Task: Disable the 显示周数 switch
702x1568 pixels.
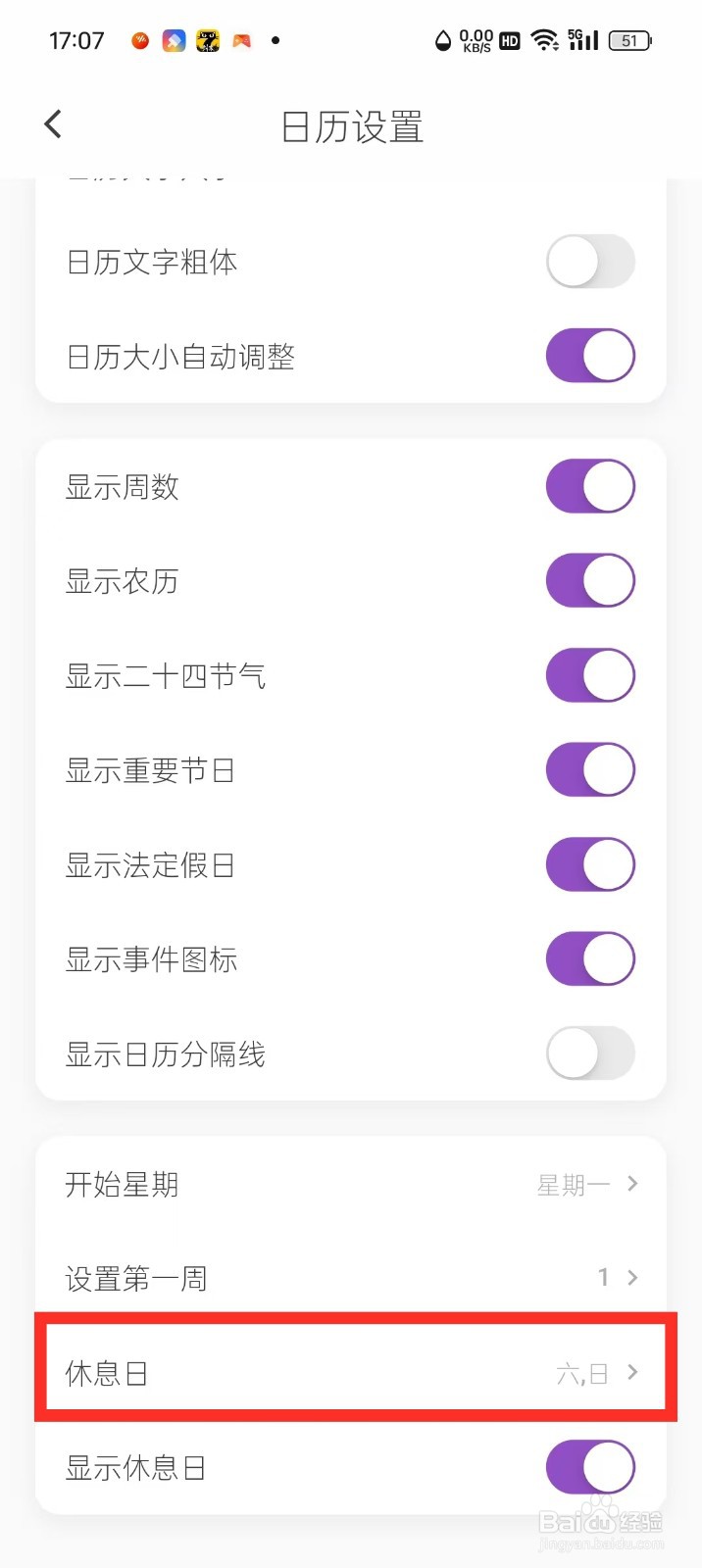Action: 590,487
